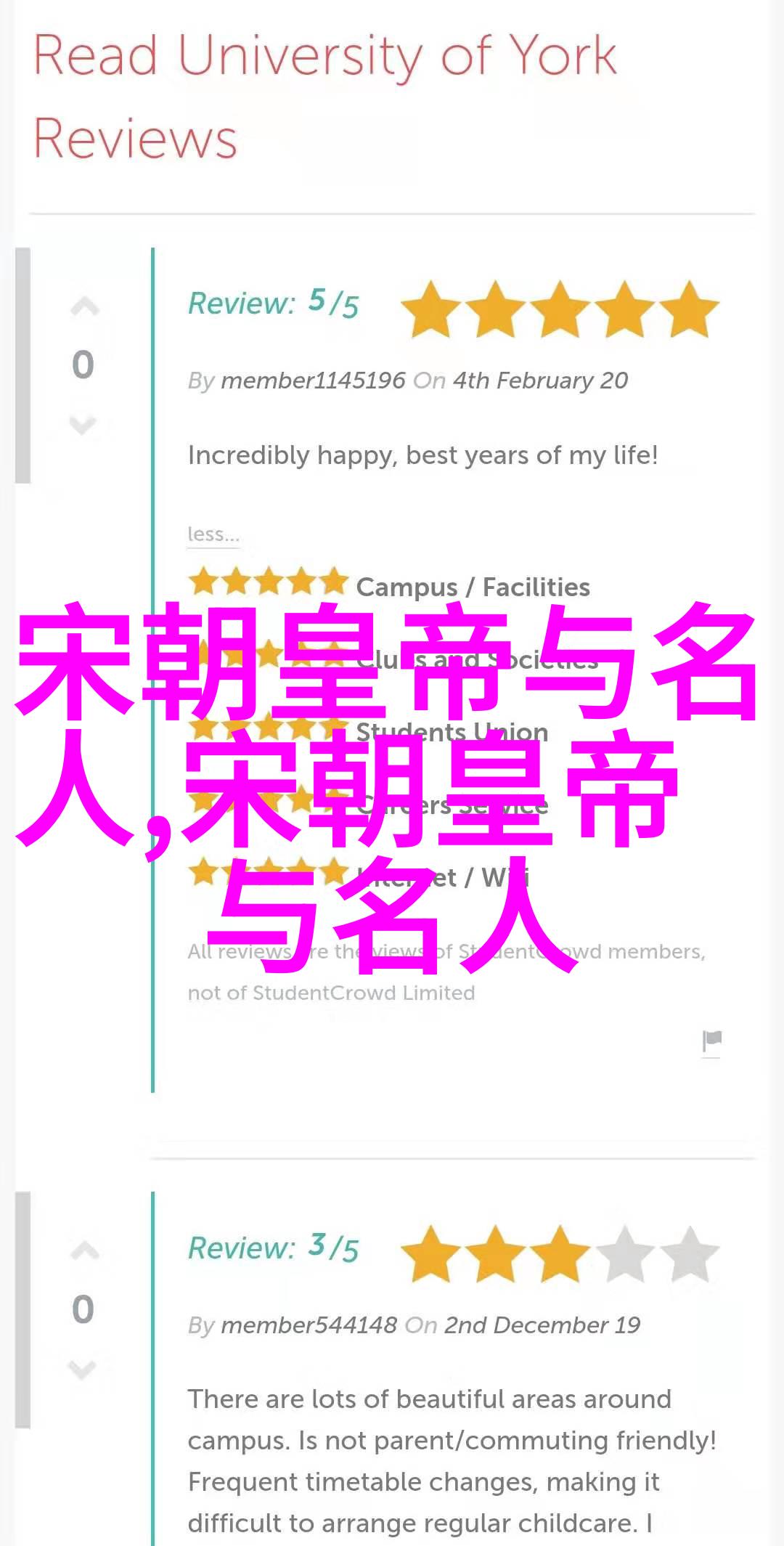
Task: Flag the 5/5 review as inappropriate
Action: [711, 1041]
